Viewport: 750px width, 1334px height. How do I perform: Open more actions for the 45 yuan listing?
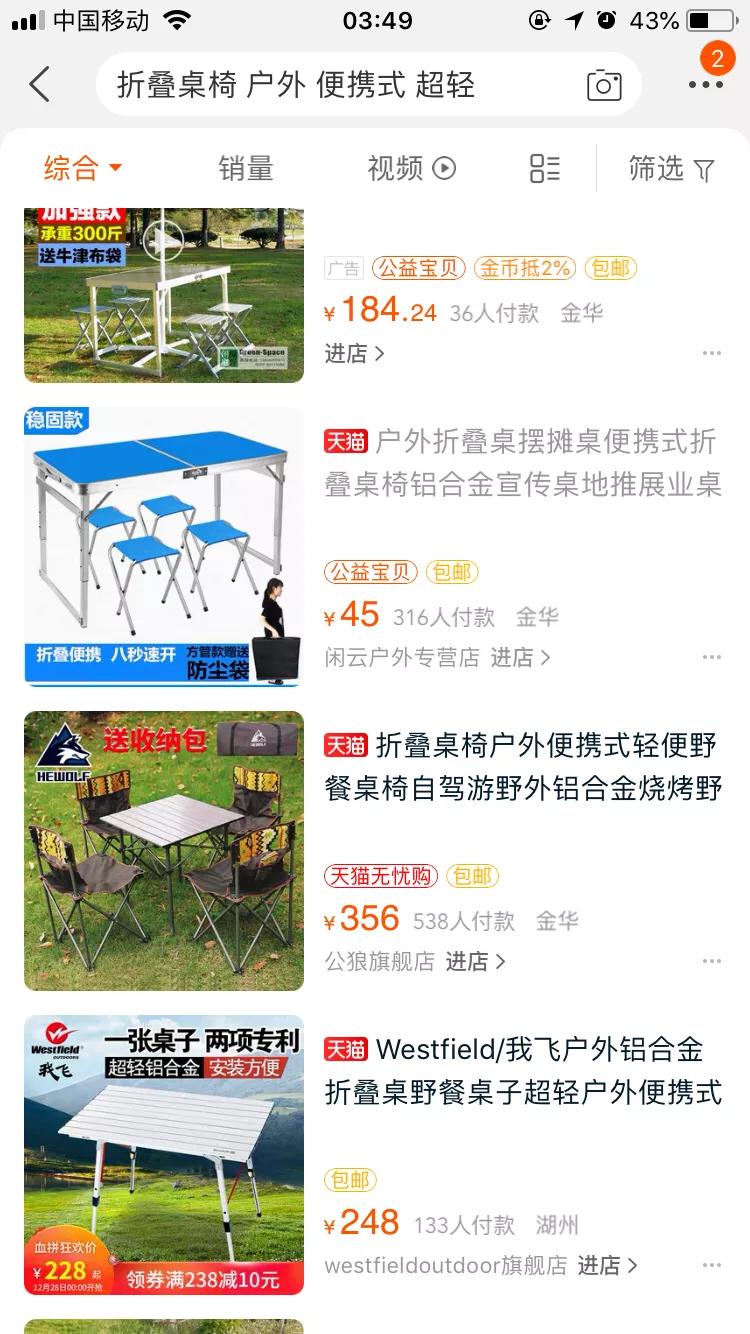pyautogui.click(x=712, y=656)
